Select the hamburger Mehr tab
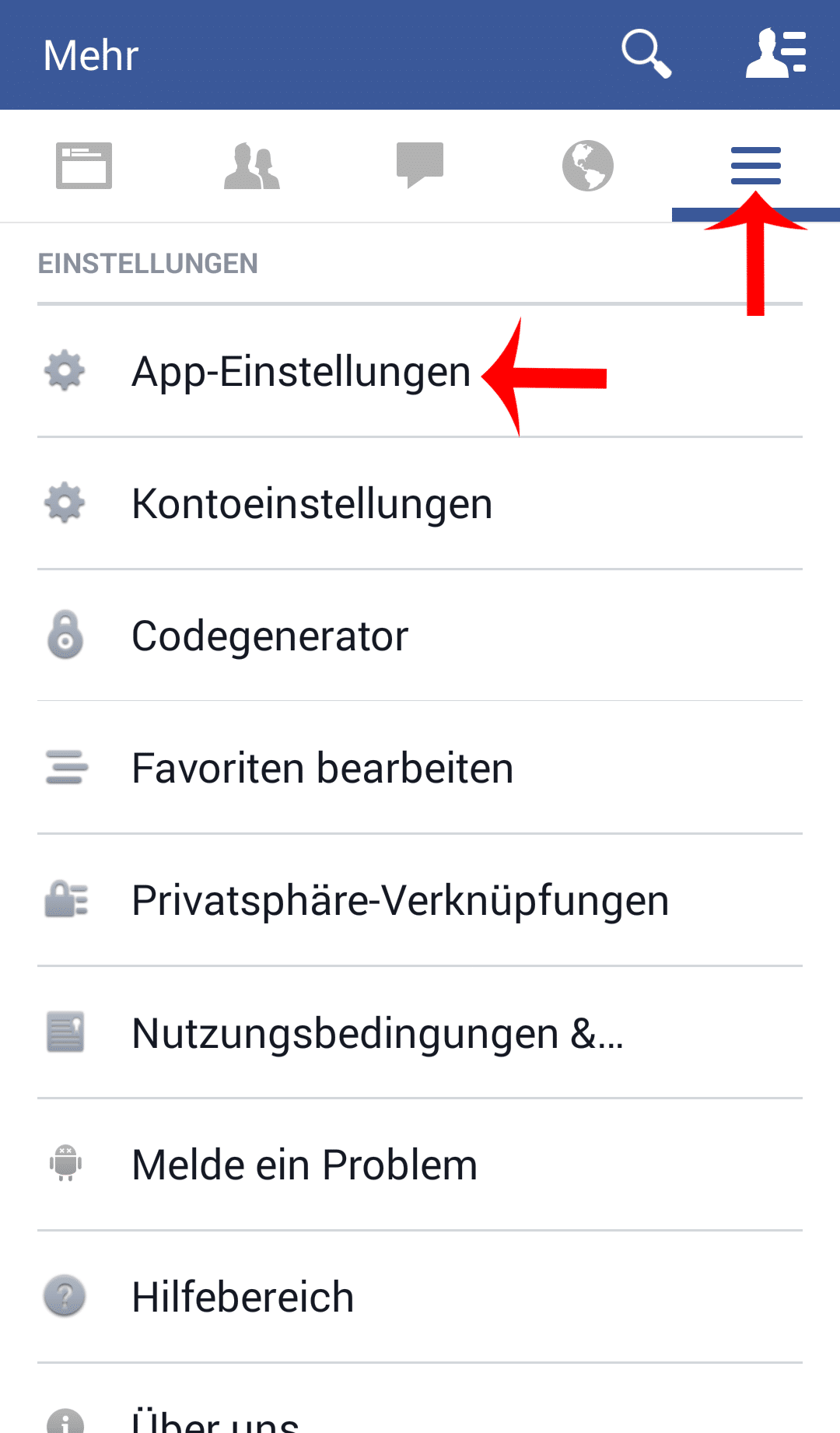Image resolution: width=840 pixels, height=1433 pixels. 756,166
